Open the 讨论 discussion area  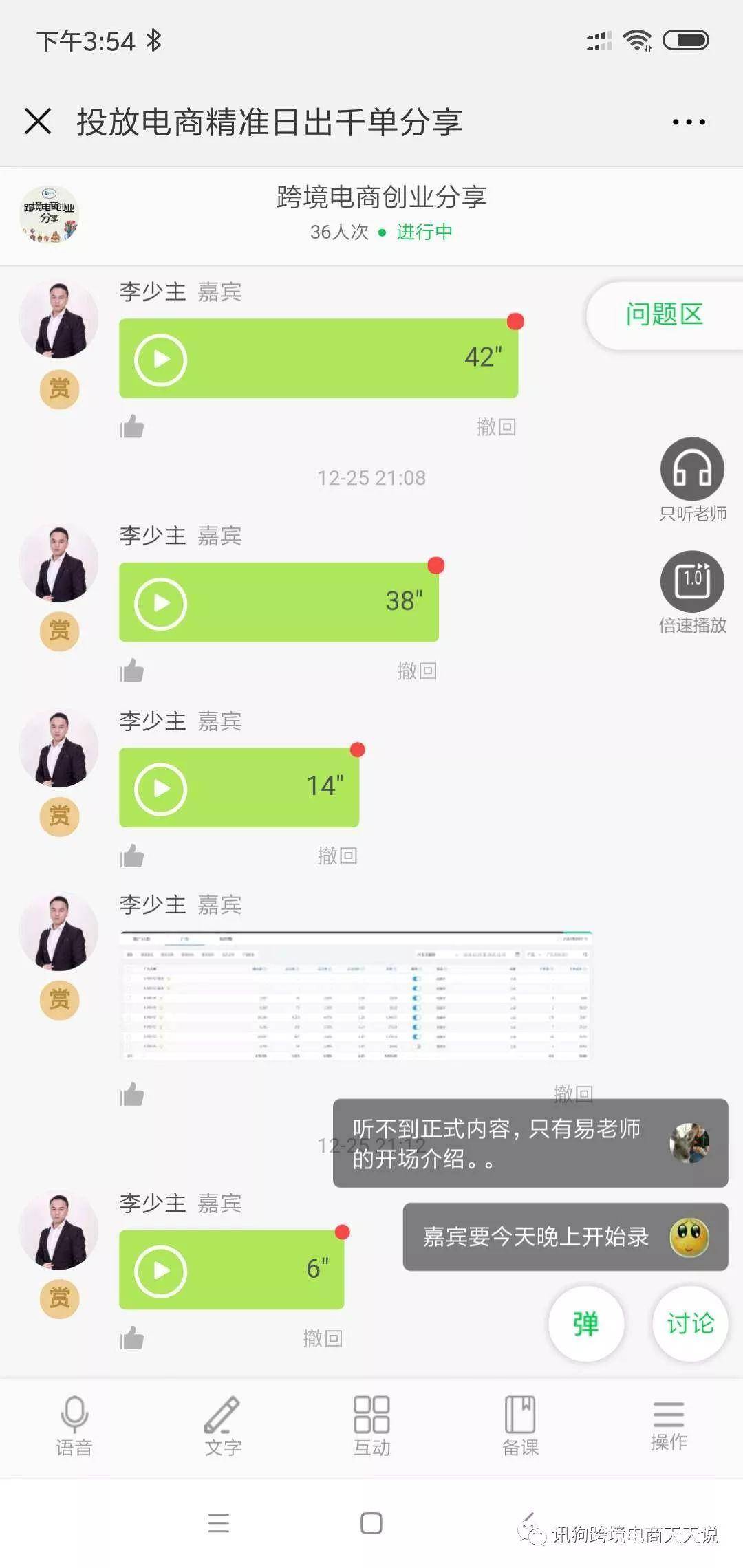690,1323
